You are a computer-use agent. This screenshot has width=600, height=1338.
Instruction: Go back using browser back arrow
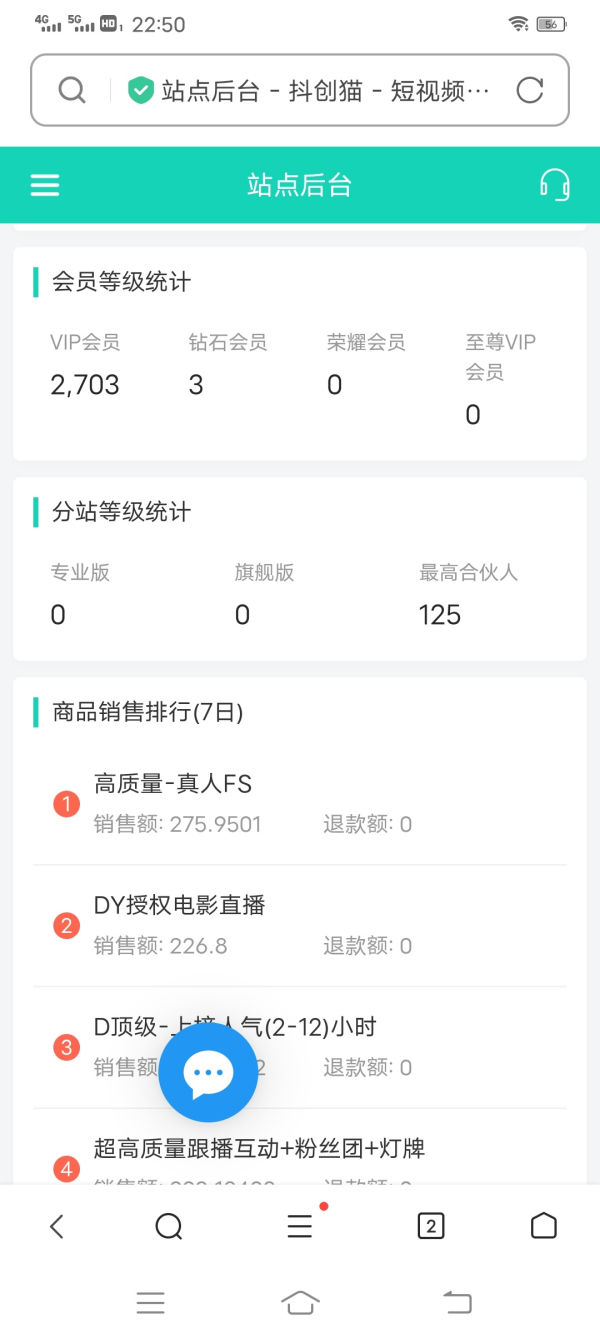tap(57, 1226)
